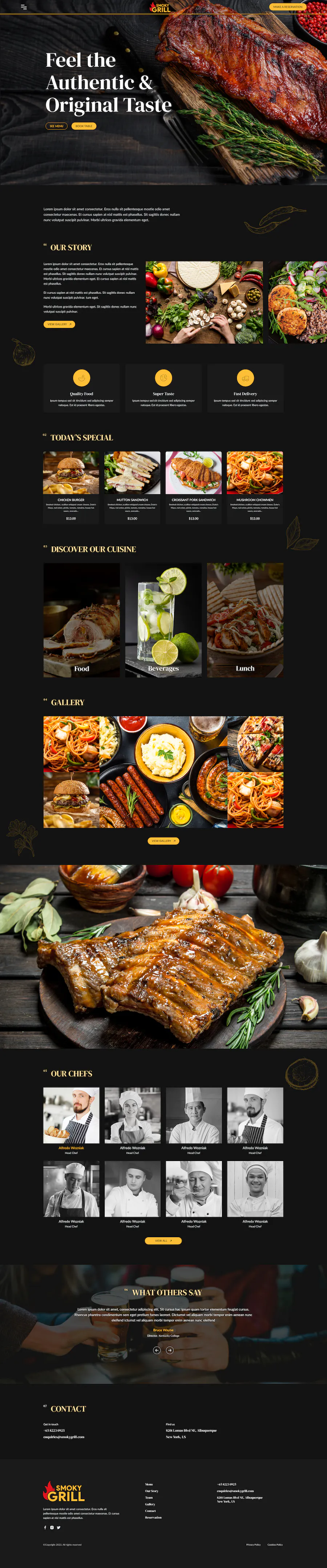This screenshot has width=327, height=1568.
Task: Tap the Make a Reservation button
Action: (287, 7)
